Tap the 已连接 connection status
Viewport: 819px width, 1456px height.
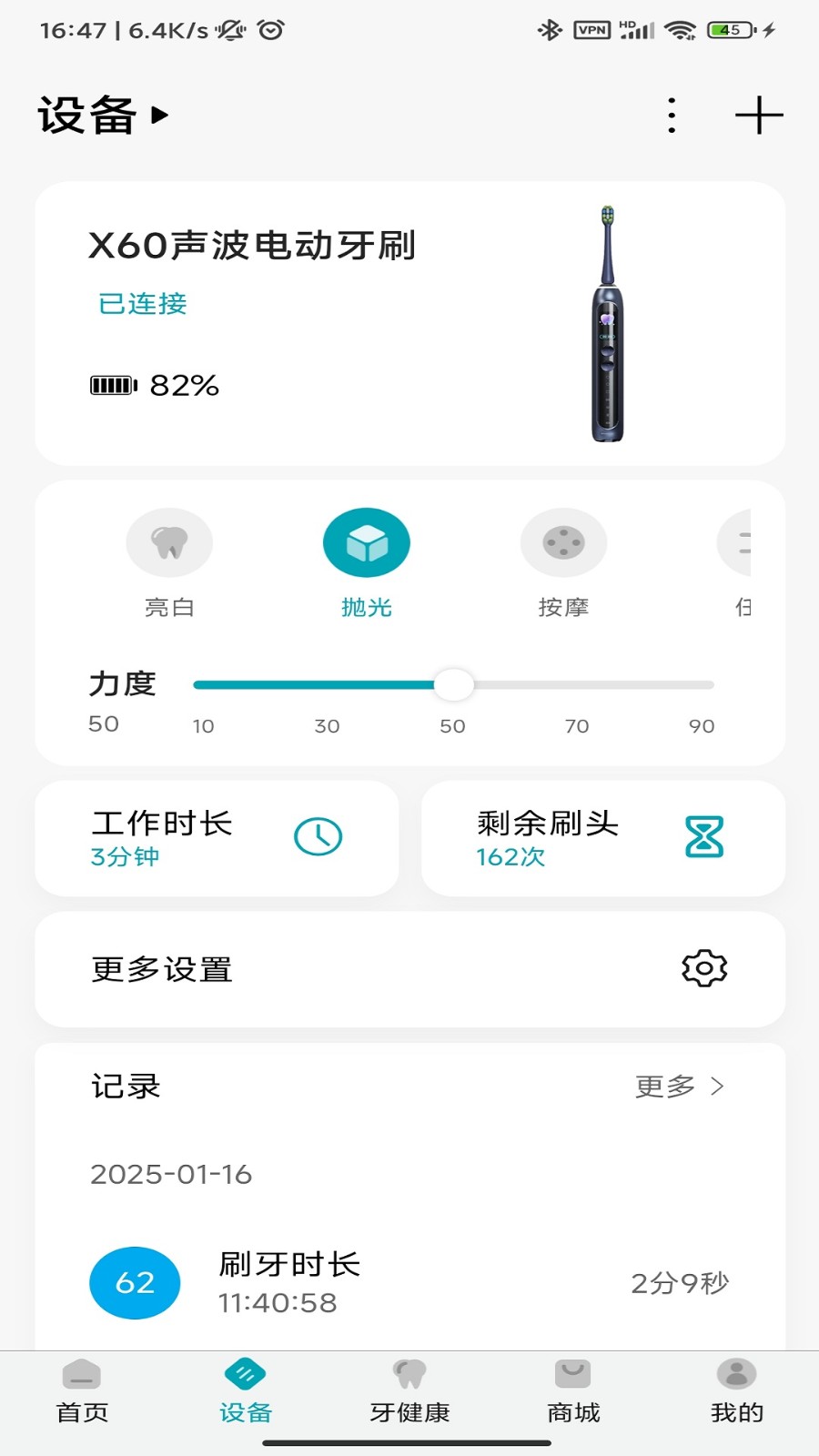142,304
